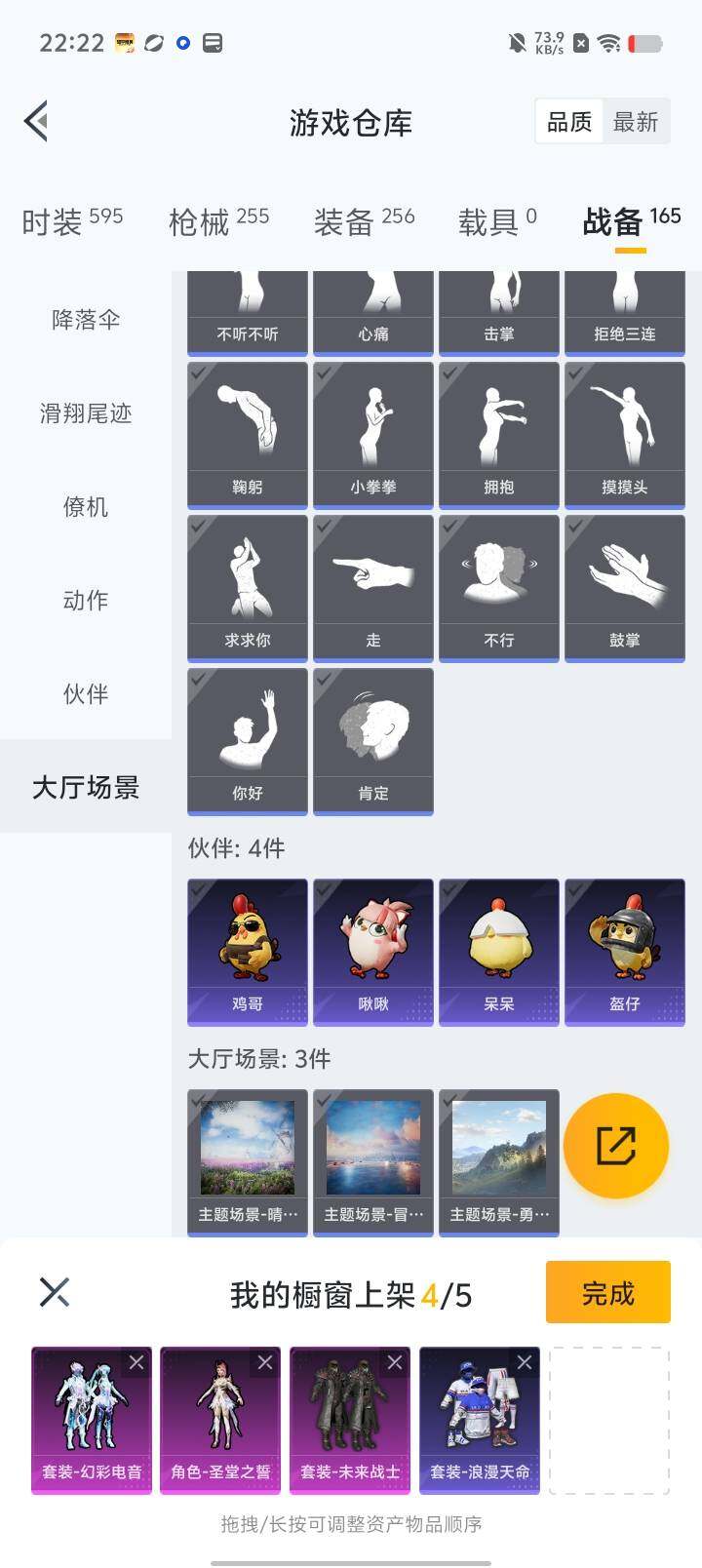Screen dimensions: 702x1568
Task: Pick the 鸡哥 companion
Action: (248, 951)
